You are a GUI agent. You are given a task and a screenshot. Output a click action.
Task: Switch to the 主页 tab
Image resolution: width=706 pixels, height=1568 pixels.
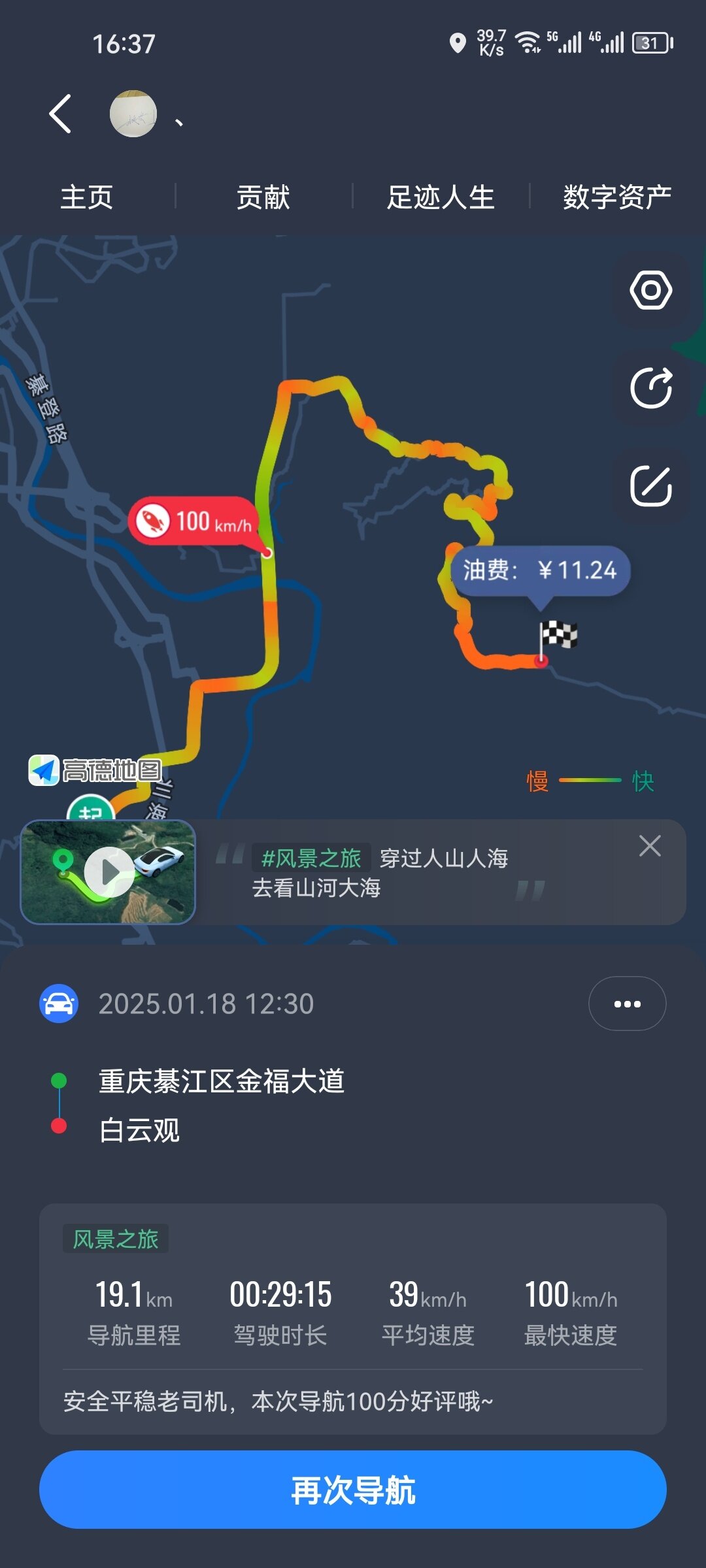87,197
